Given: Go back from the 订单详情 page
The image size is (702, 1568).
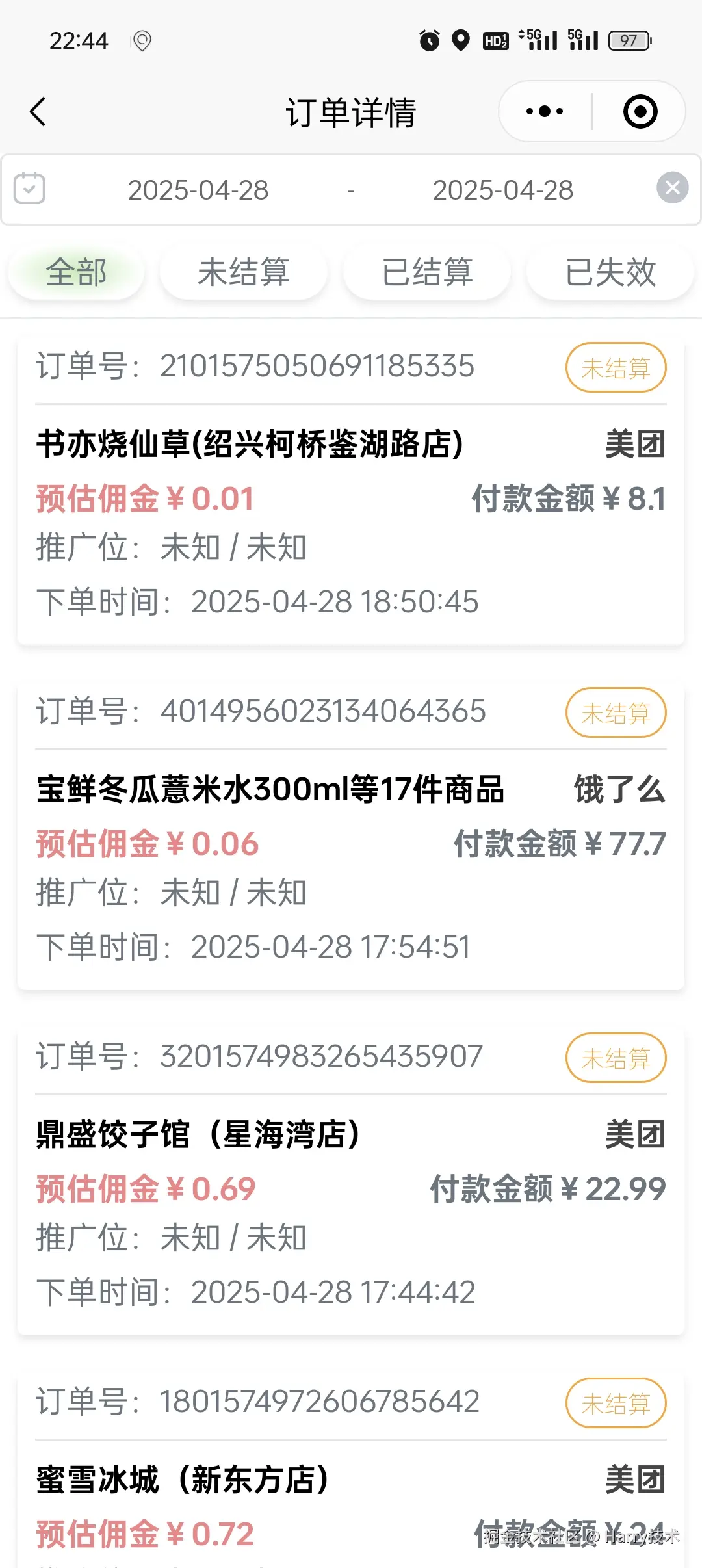Looking at the screenshot, I should [38, 112].
